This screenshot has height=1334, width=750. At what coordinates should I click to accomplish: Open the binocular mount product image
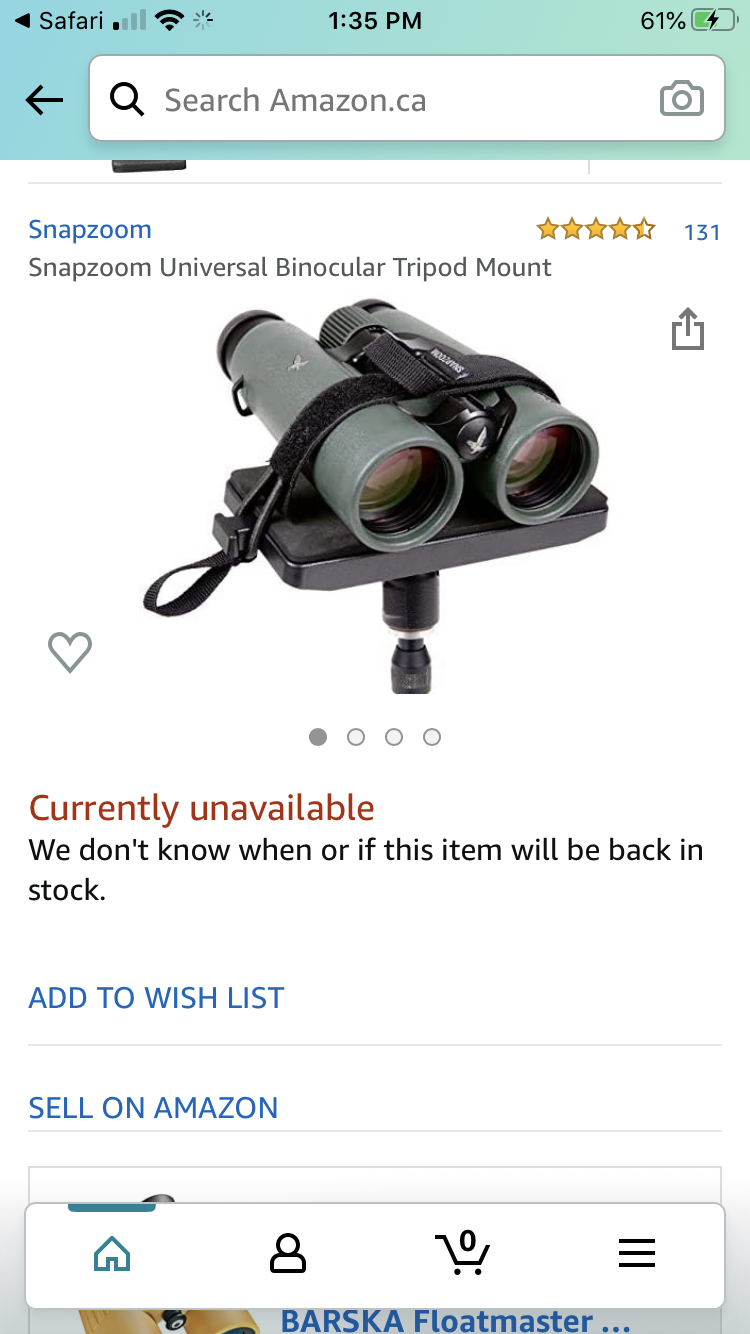375,495
